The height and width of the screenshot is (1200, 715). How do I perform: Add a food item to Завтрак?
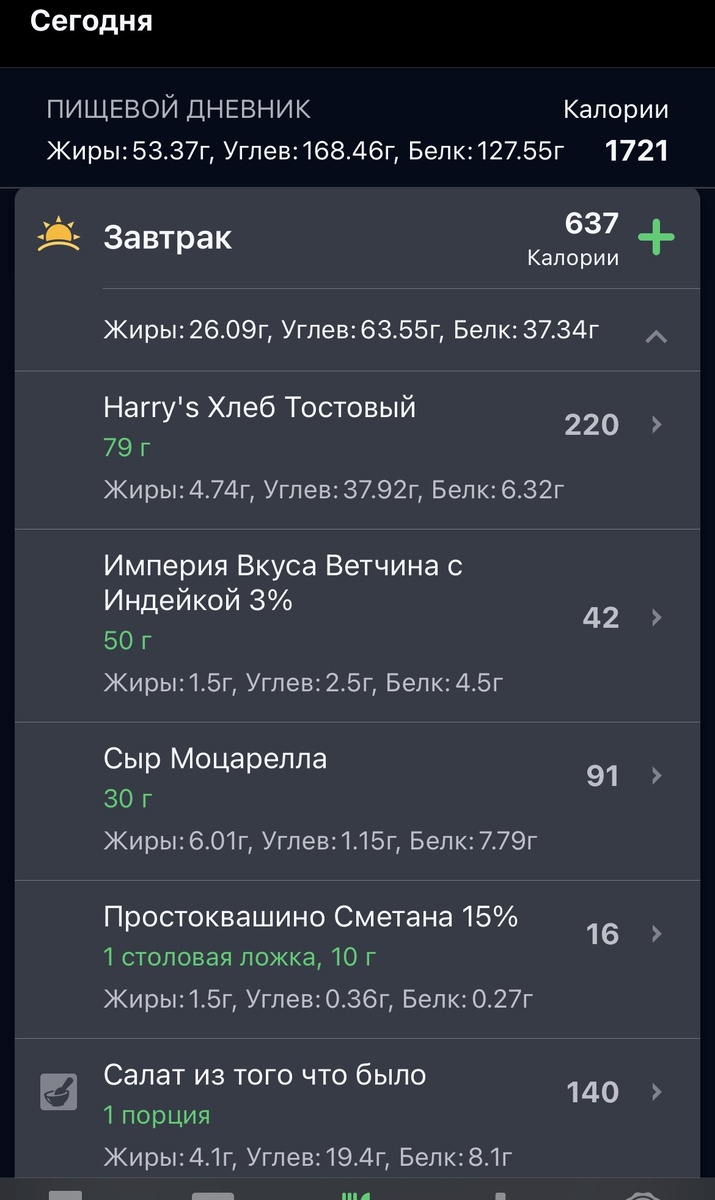click(656, 238)
